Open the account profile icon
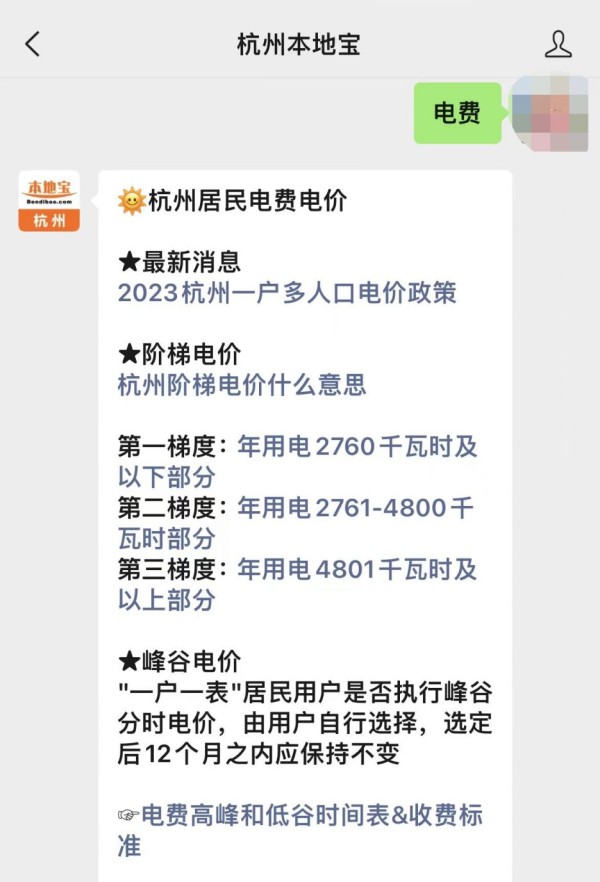Viewport: 600px width, 882px height. click(558, 44)
